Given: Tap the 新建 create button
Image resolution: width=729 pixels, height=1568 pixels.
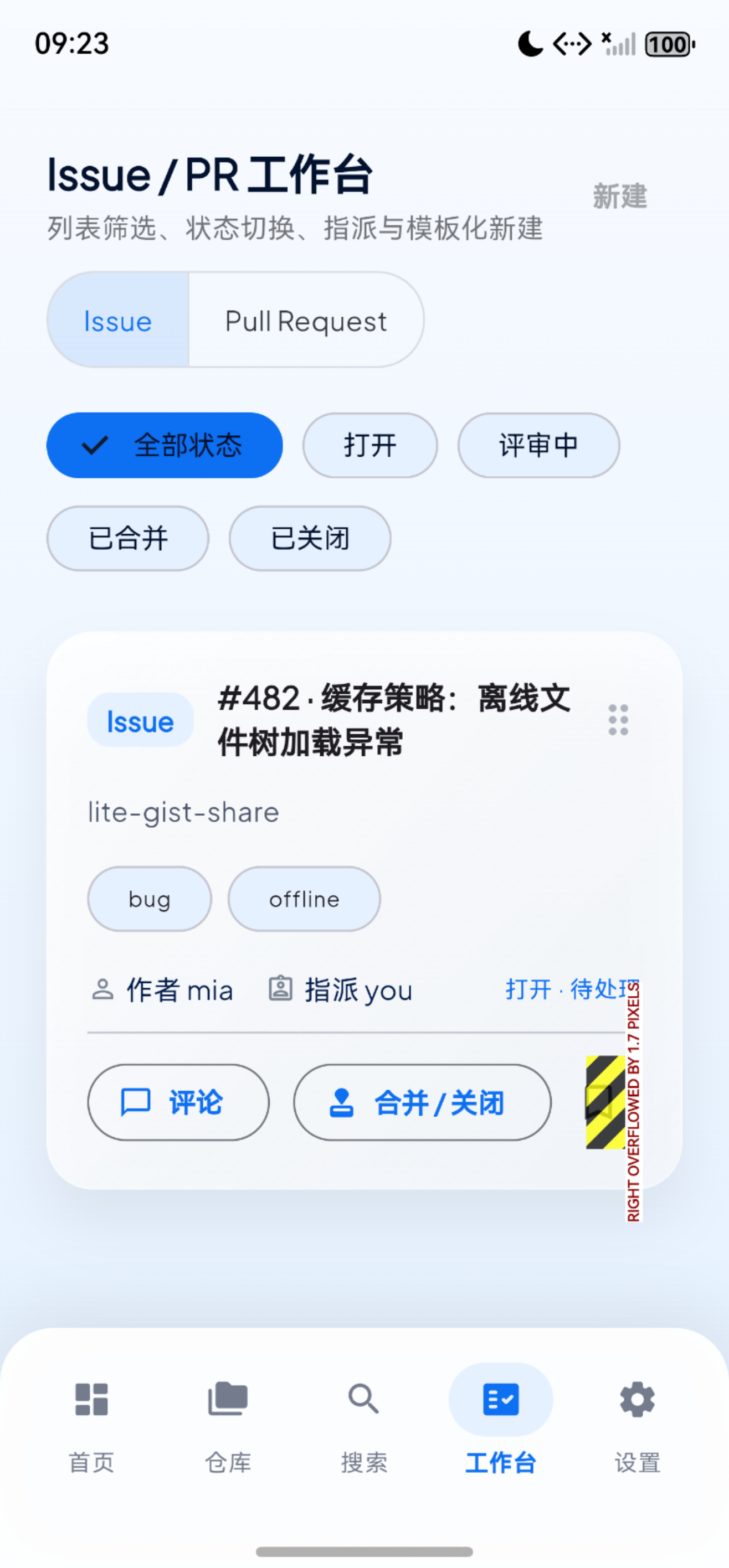Looking at the screenshot, I should coord(619,196).
